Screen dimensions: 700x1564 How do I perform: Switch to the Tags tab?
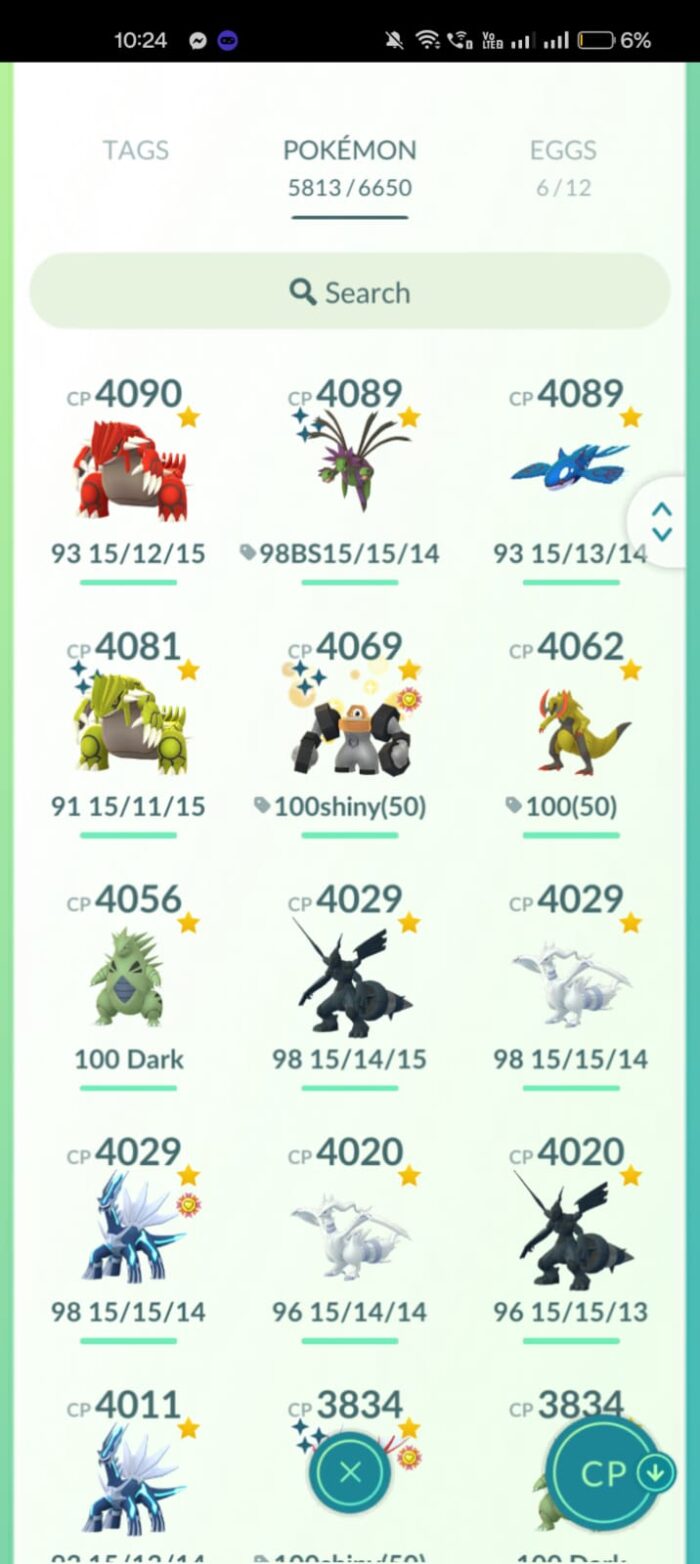click(x=136, y=150)
